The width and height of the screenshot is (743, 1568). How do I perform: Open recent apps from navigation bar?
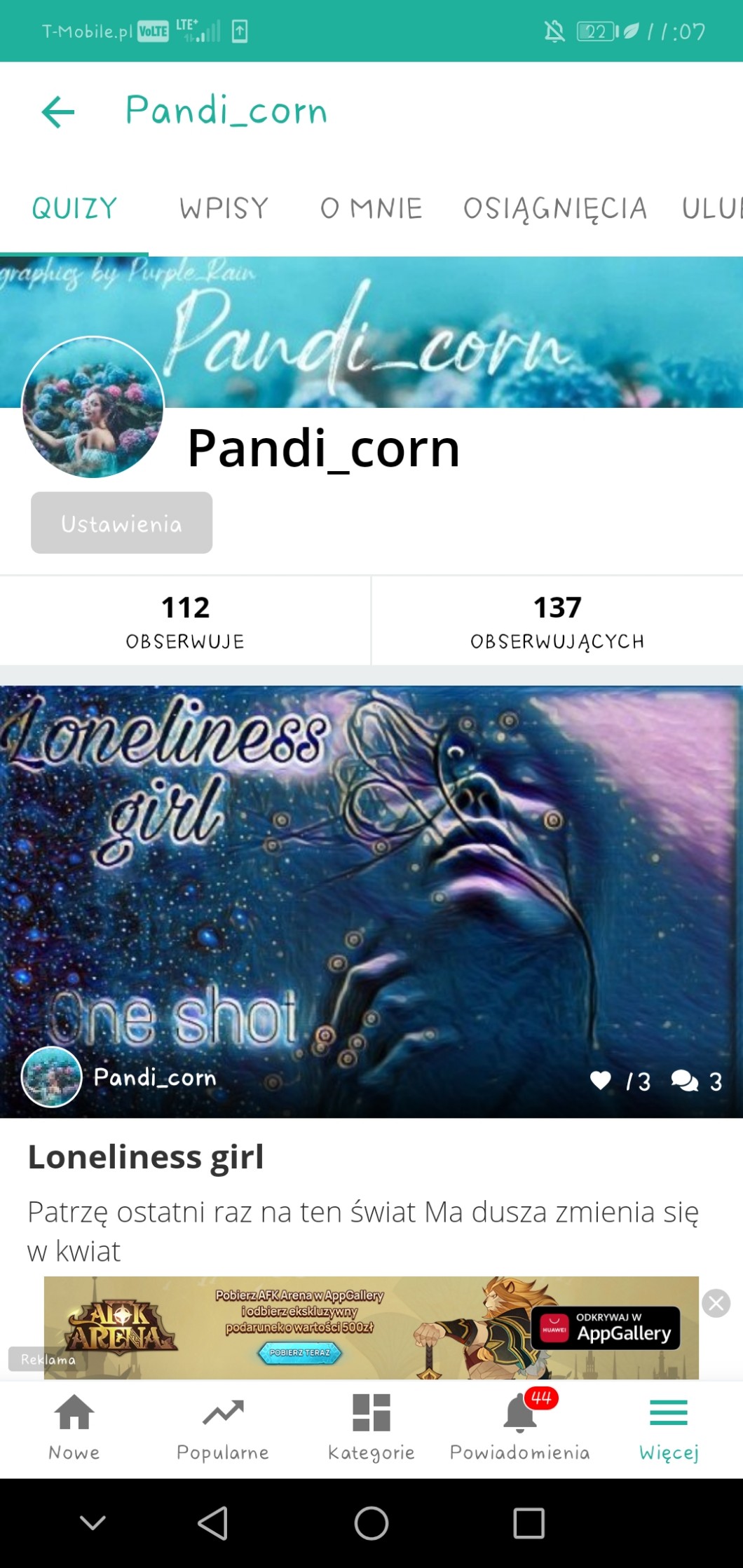[529, 1522]
